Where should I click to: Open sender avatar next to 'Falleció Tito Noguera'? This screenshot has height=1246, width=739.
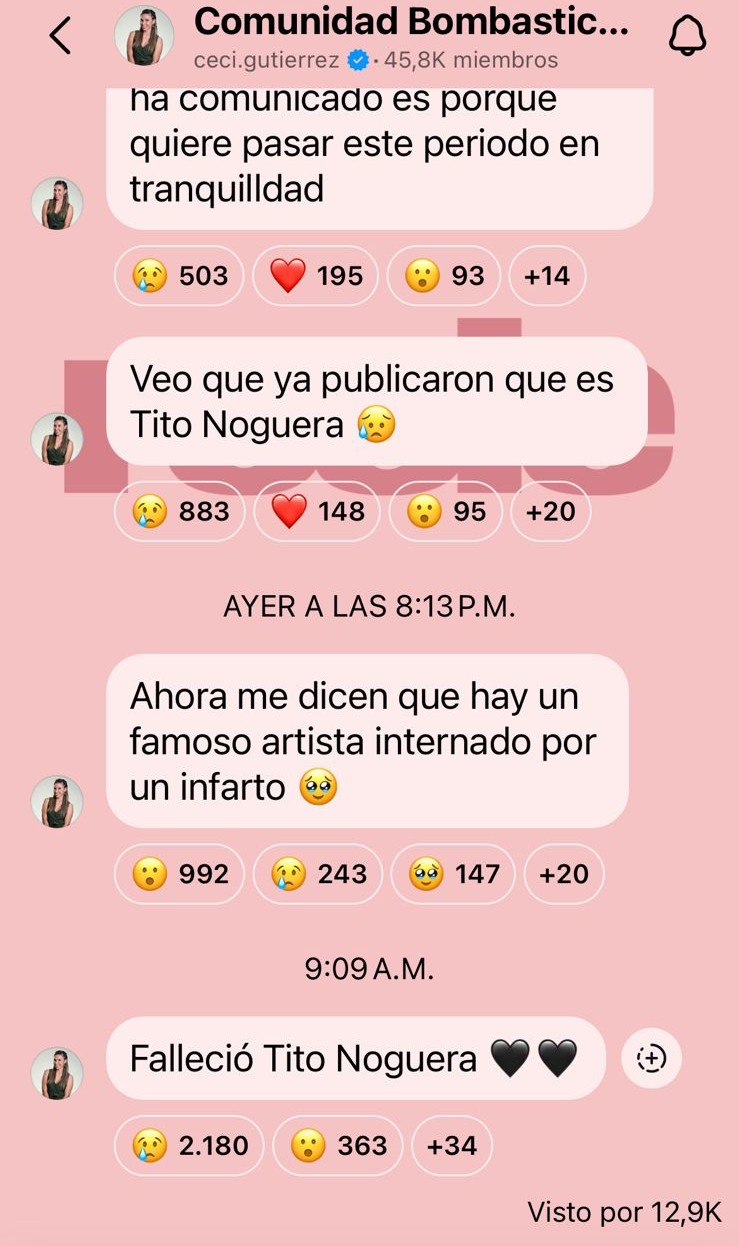click(x=57, y=1074)
